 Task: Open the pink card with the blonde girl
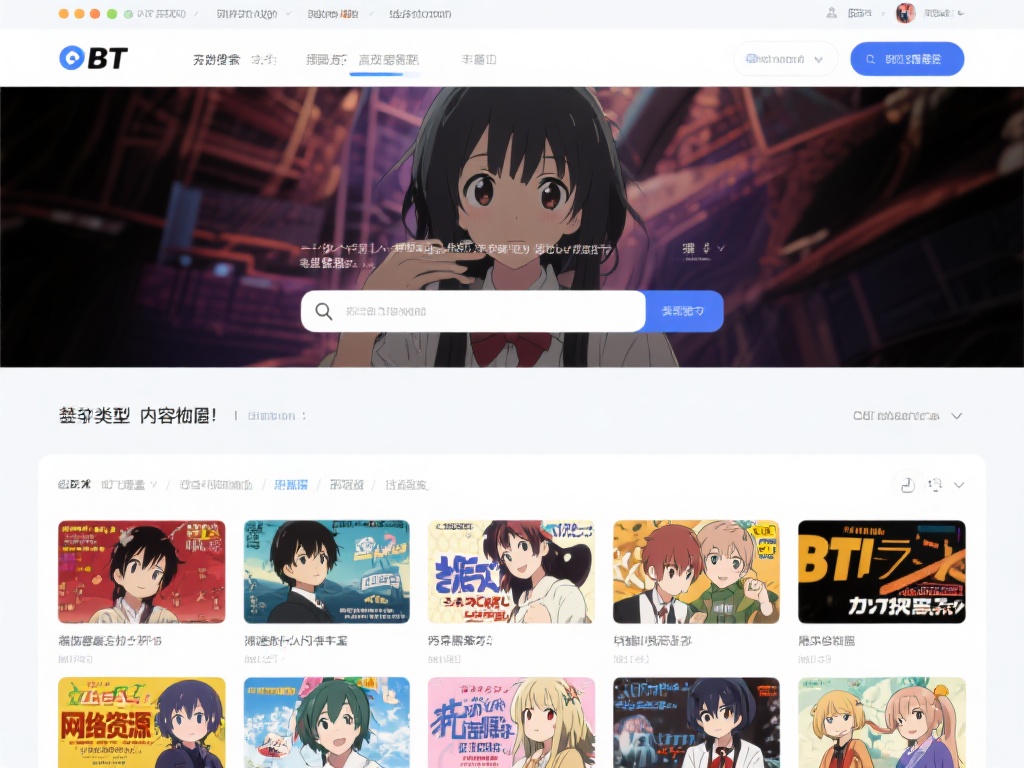click(x=511, y=722)
